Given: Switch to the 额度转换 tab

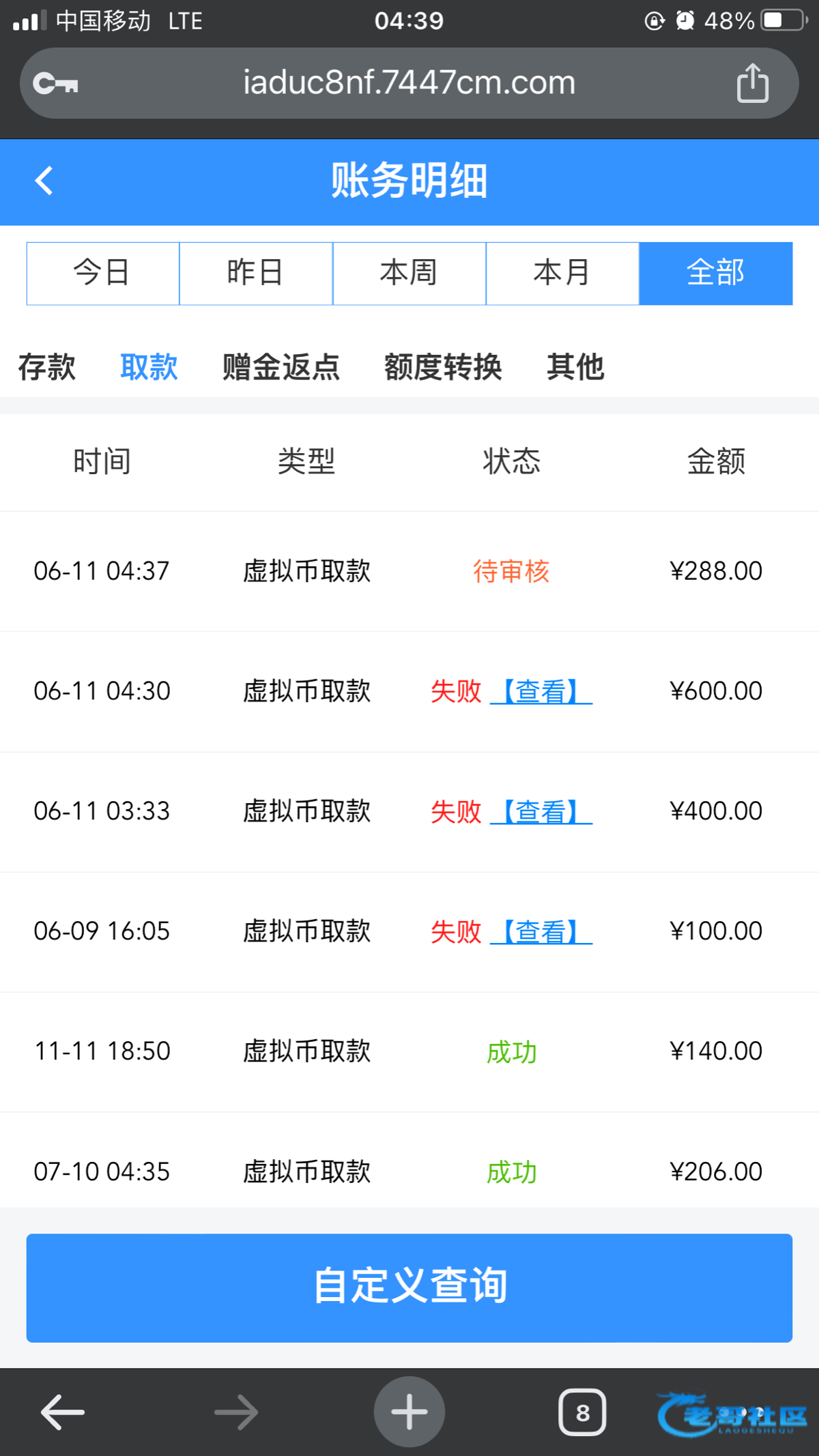Looking at the screenshot, I should pyautogui.click(x=443, y=367).
